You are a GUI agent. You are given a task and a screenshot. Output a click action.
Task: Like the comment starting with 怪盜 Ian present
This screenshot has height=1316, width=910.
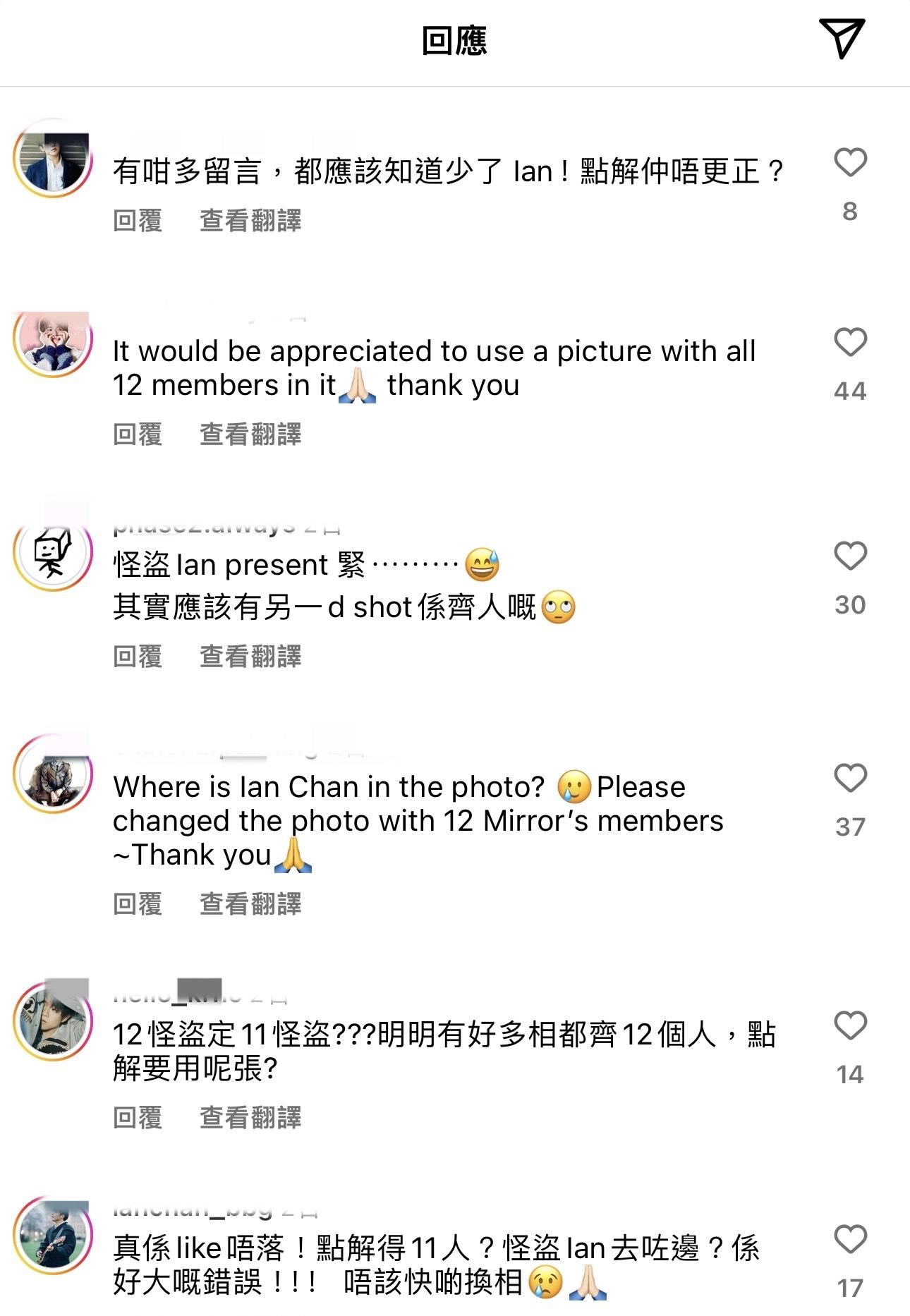(850, 556)
